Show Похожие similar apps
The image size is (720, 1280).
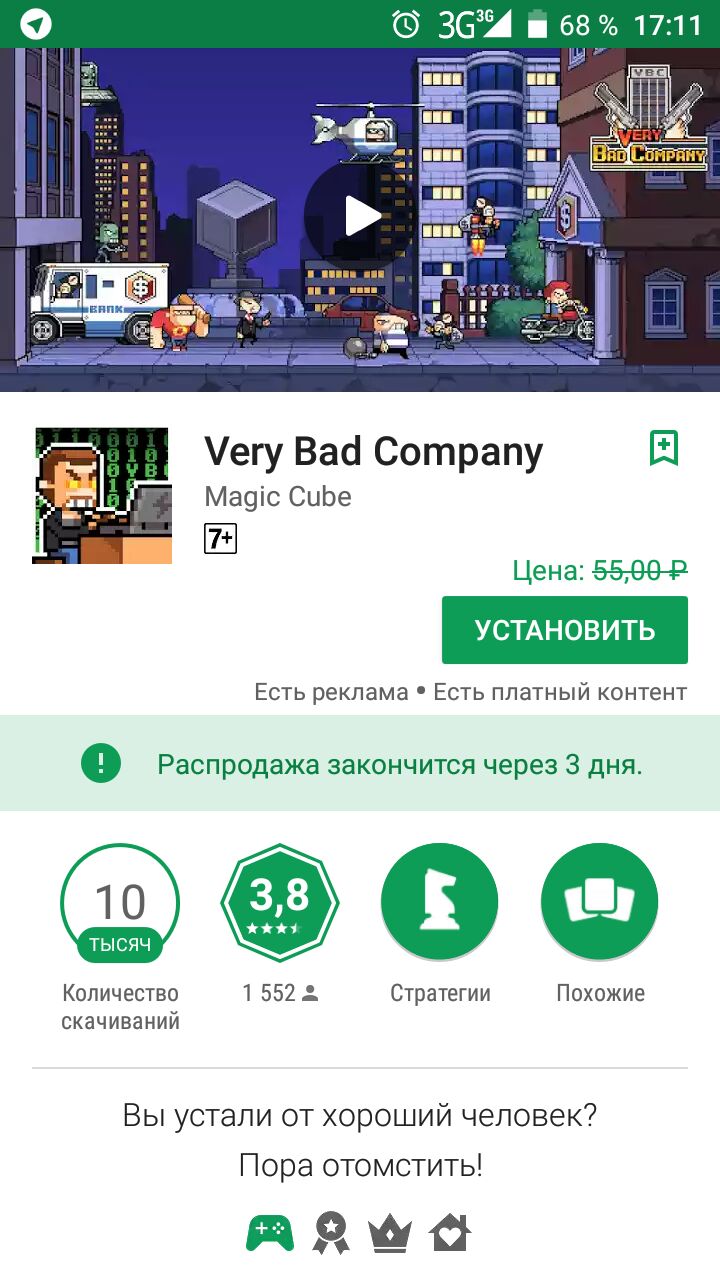[600, 902]
